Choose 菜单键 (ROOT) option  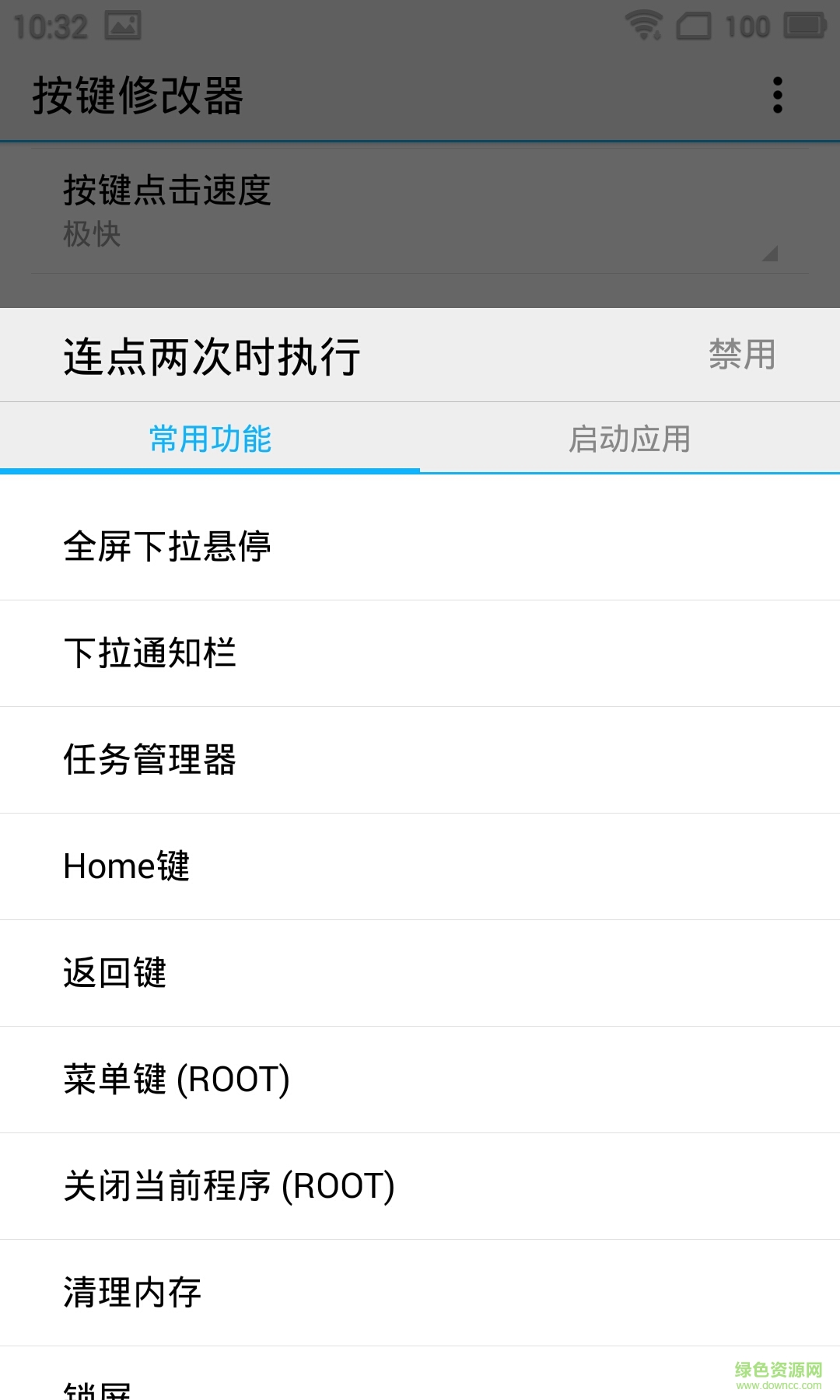coord(420,1079)
